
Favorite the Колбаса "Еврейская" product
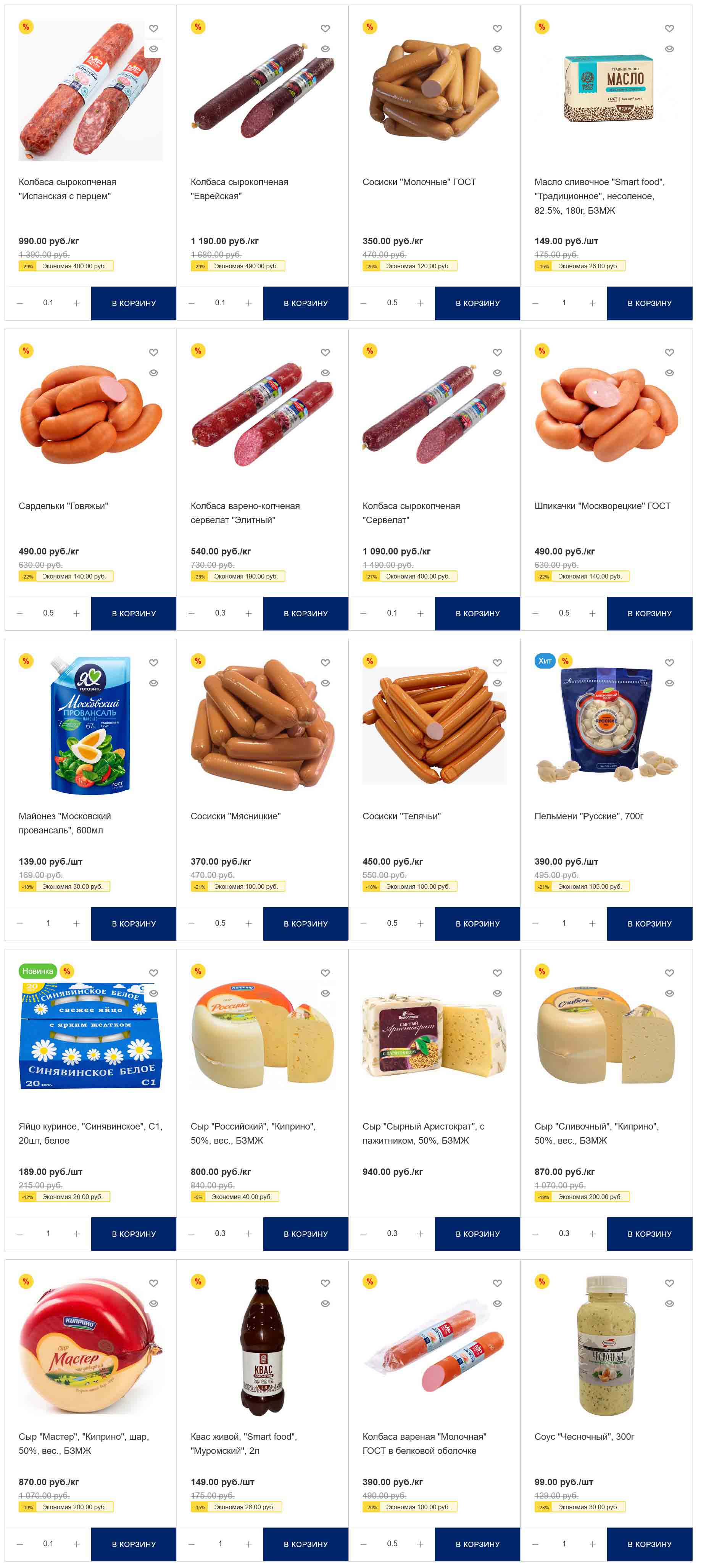[325, 29]
